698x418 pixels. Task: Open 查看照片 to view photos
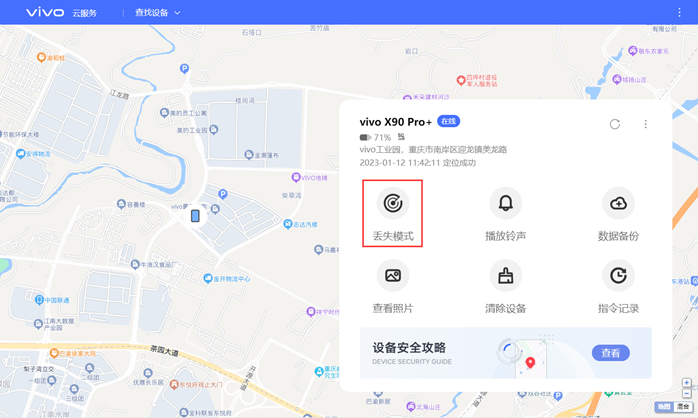point(393,285)
